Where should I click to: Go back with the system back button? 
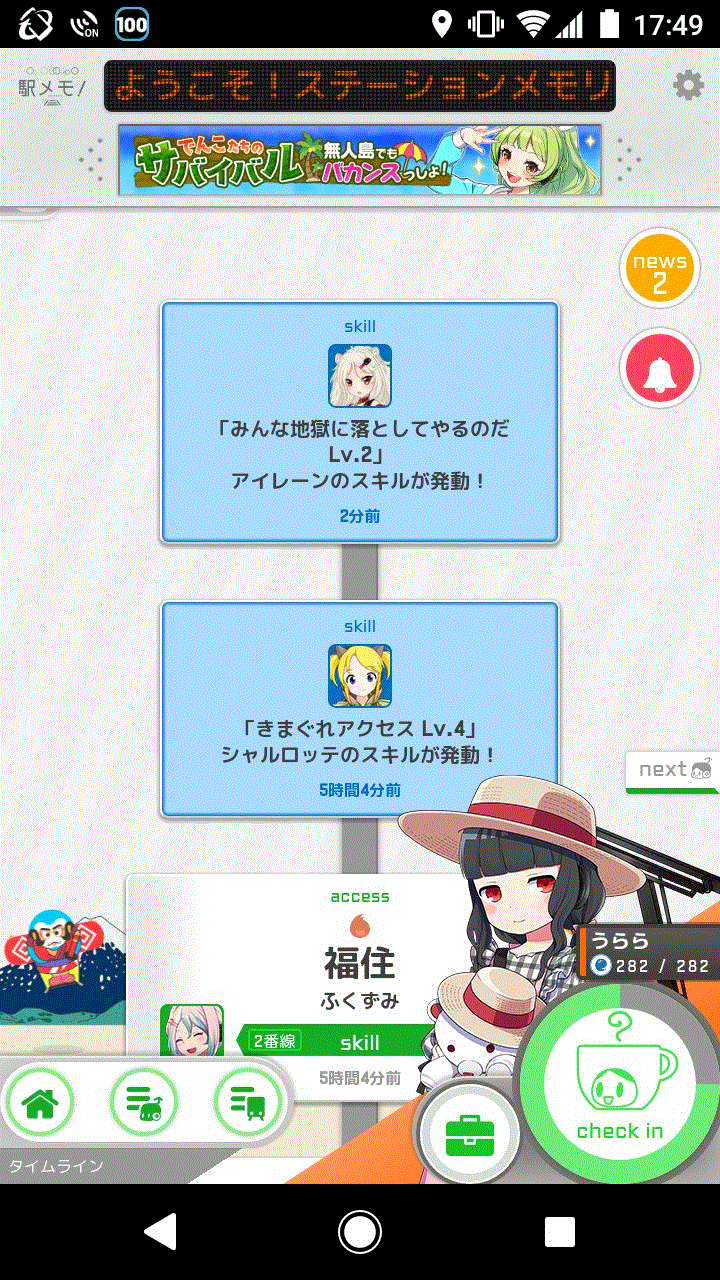pos(161,1231)
